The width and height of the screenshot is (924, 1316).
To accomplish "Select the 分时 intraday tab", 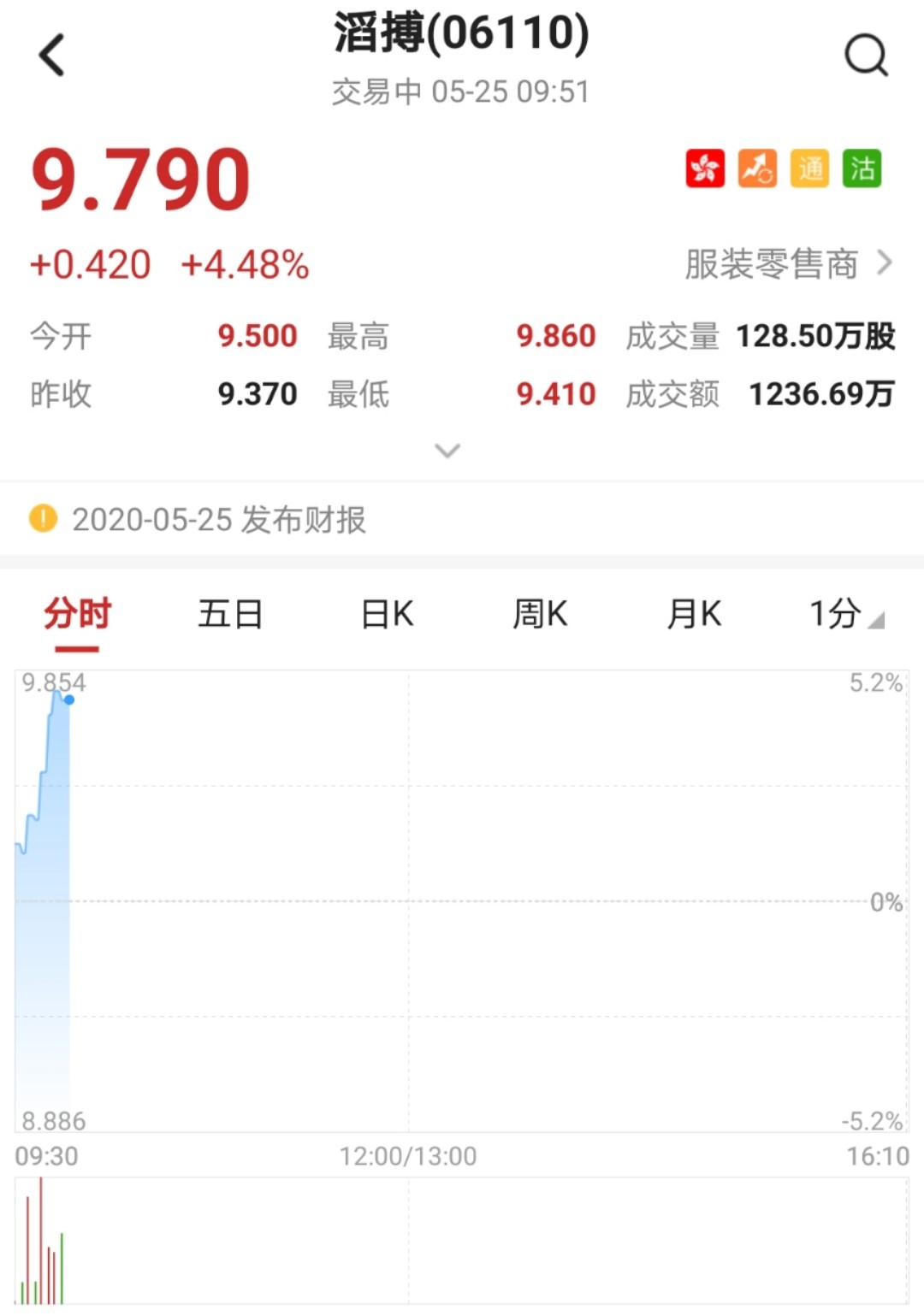I will pyautogui.click(x=75, y=614).
